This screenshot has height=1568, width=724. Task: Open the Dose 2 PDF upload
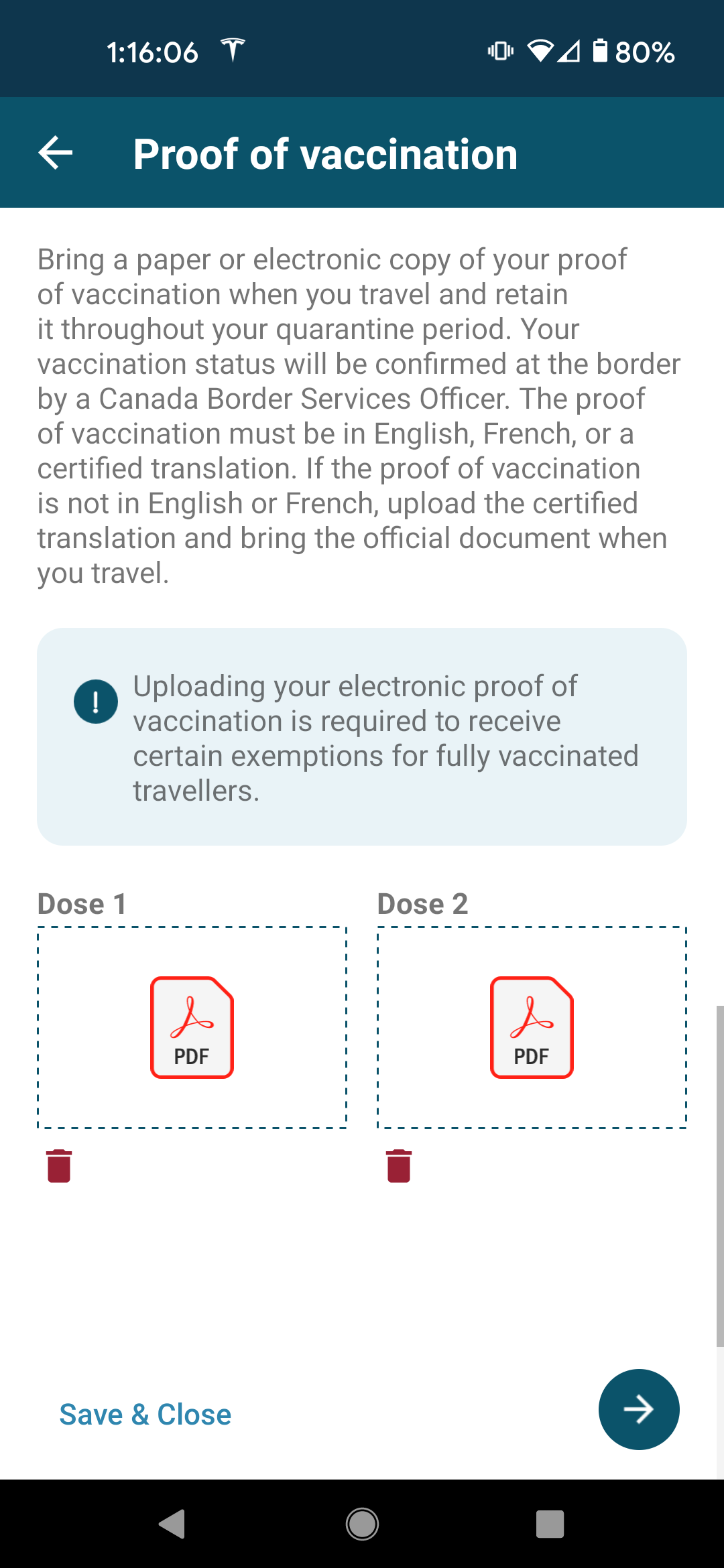point(532,1027)
